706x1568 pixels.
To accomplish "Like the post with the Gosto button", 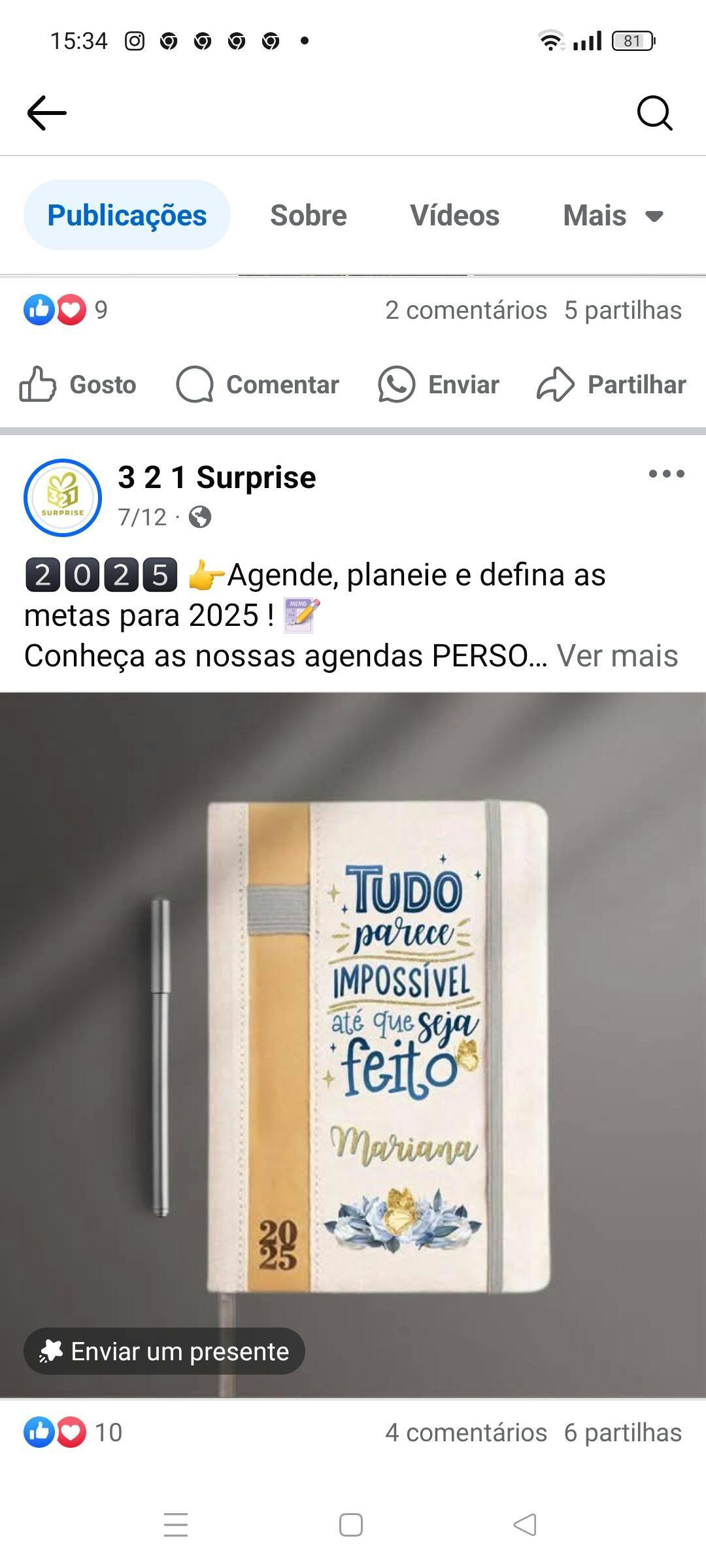I will coord(78,384).
